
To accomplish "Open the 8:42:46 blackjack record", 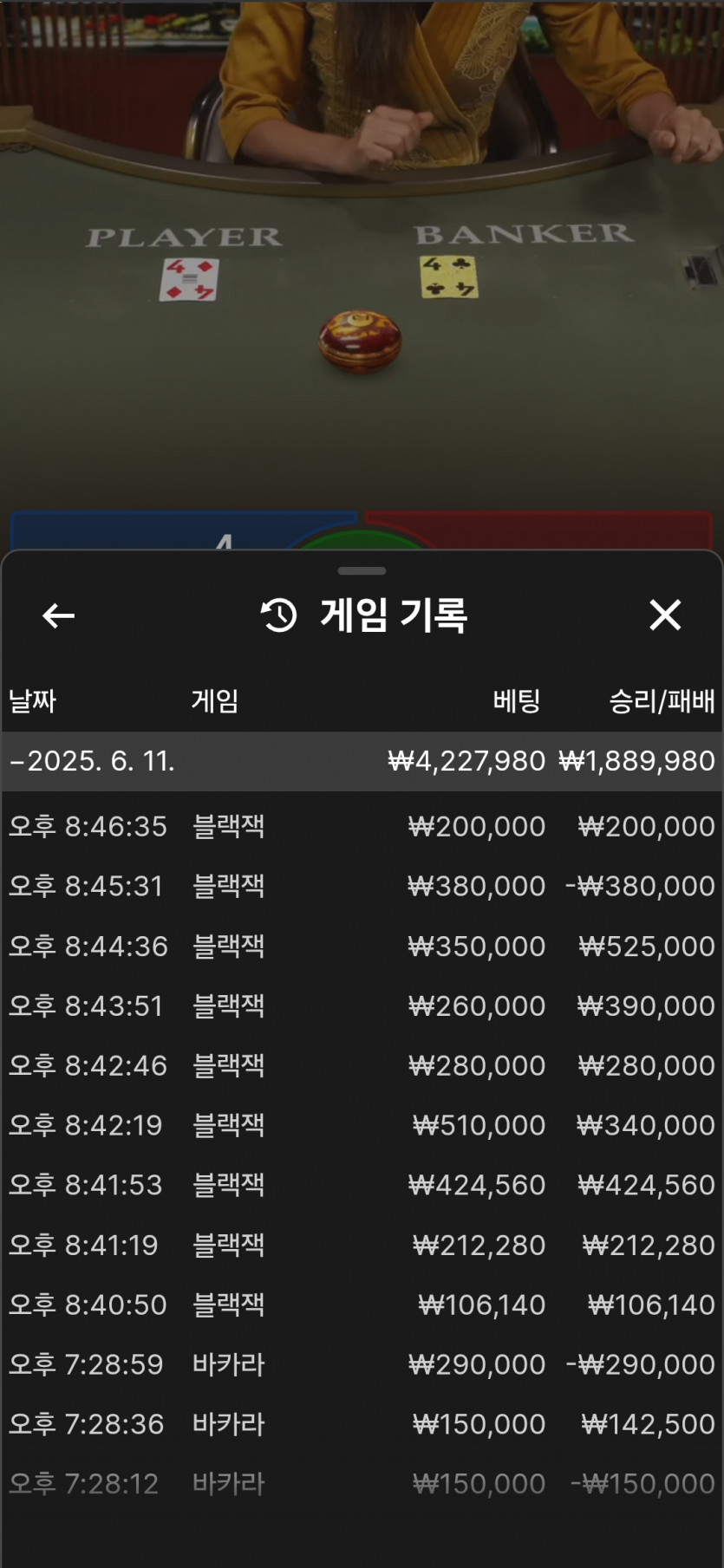I will pyautogui.click(x=362, y=1065).
